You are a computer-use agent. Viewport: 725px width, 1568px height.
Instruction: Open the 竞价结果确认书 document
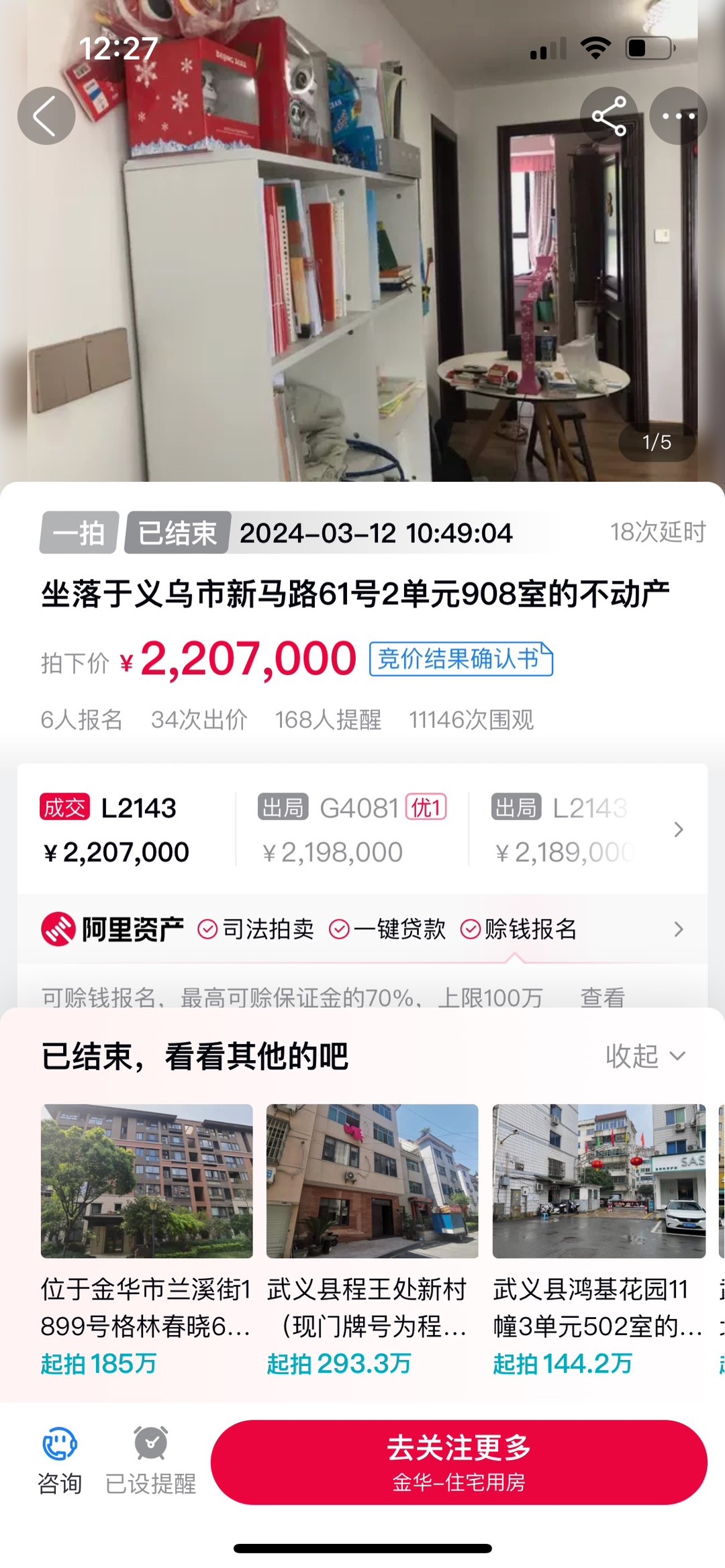[461, 659]
